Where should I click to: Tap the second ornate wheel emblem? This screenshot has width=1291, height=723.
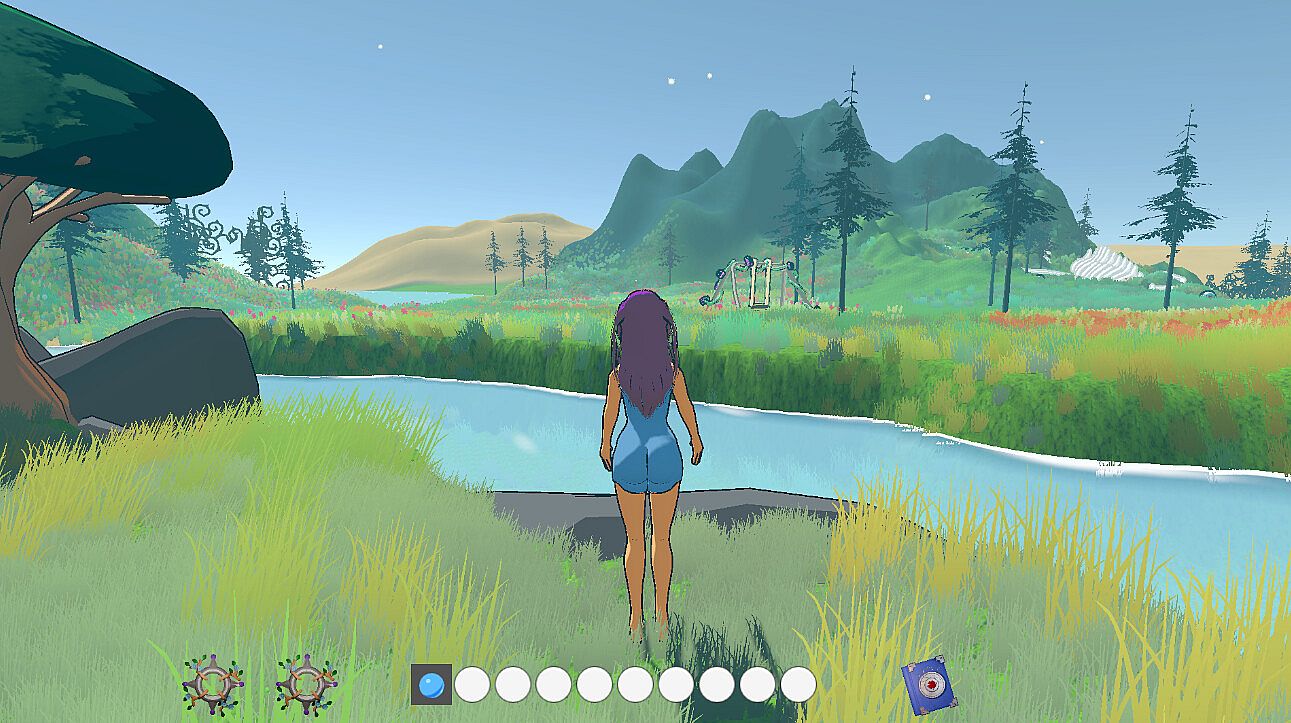306,684
